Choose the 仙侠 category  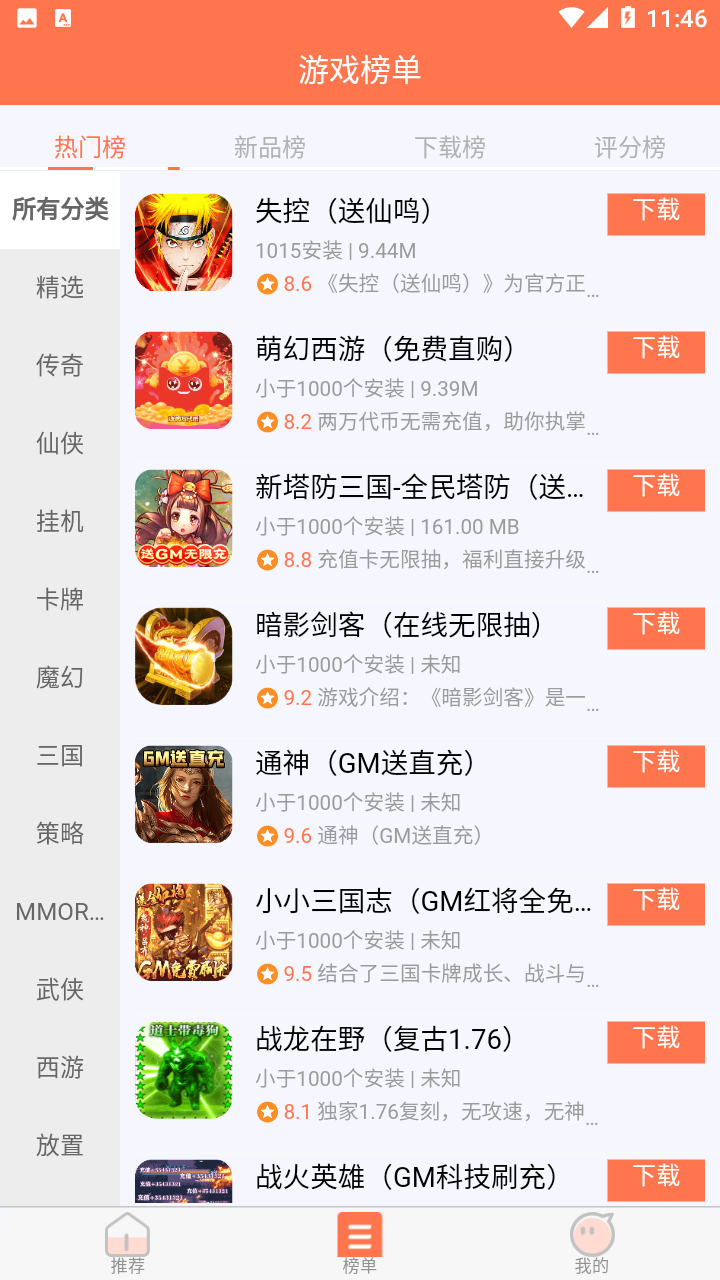tap(60, 443)
